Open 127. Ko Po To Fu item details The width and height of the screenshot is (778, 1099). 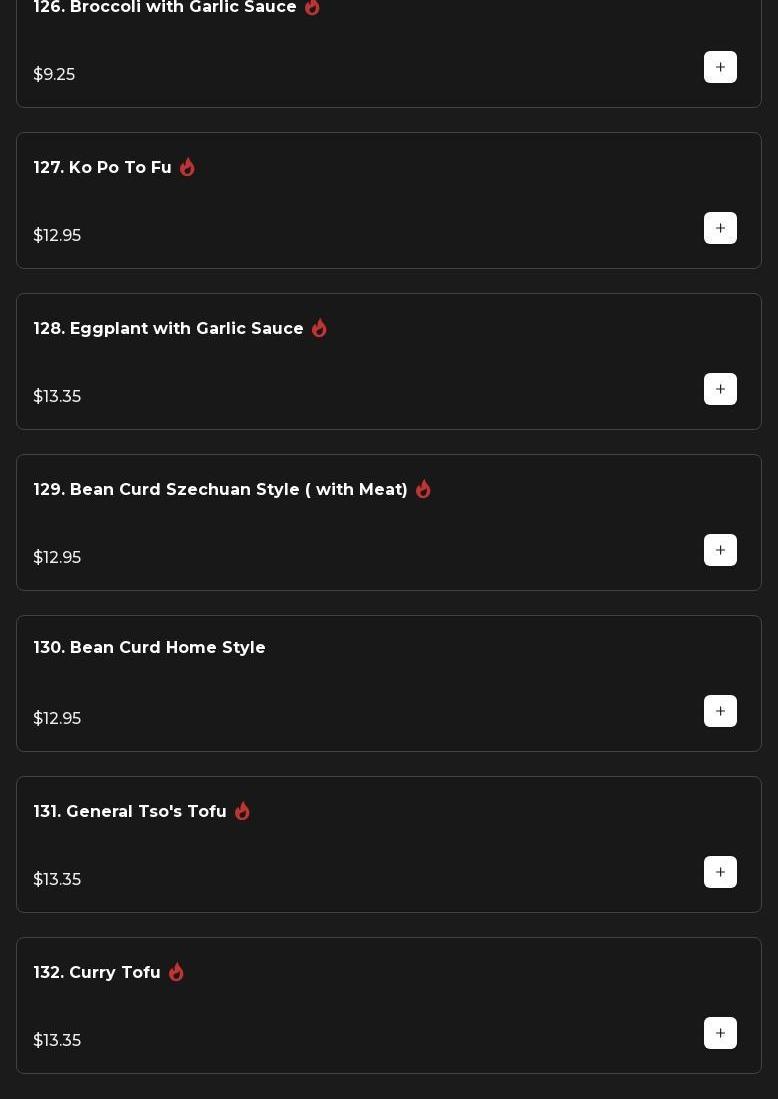click(x=102, y=168)
